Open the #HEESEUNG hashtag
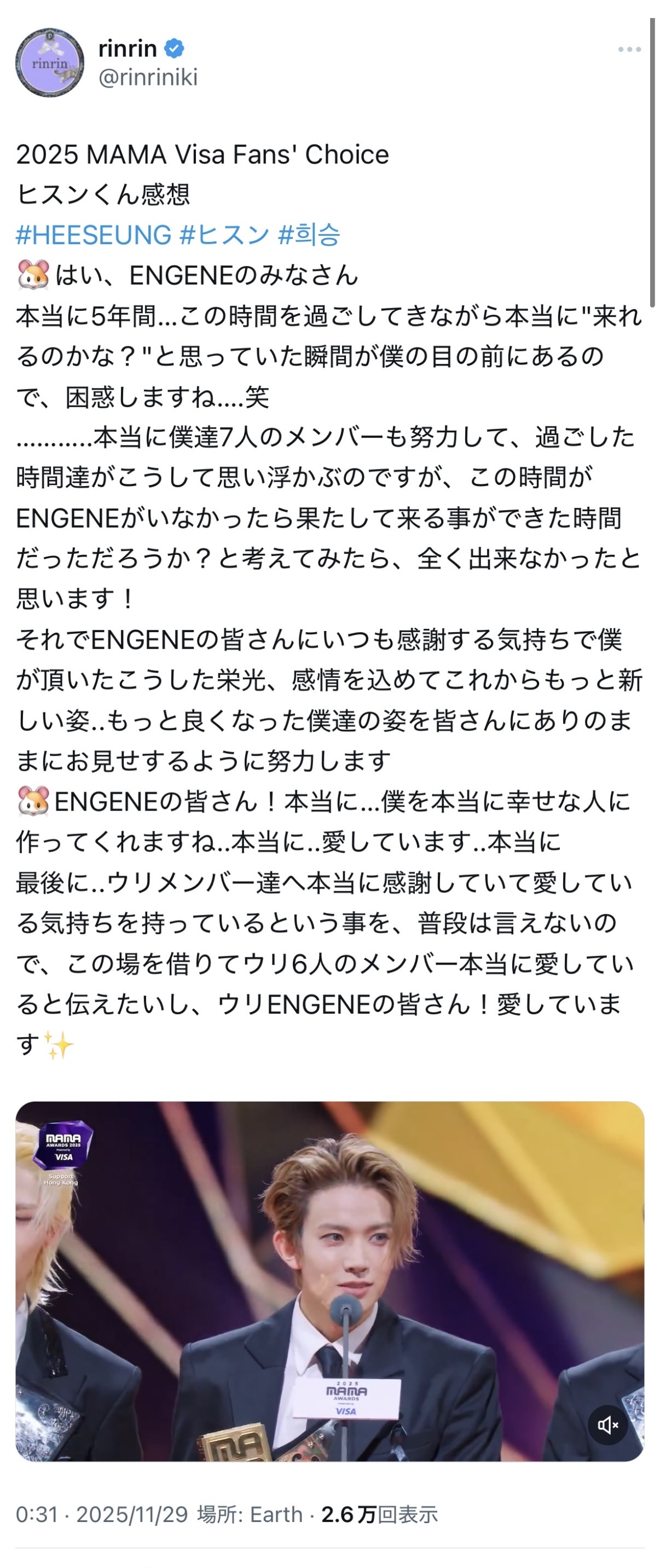This screenshot has width=660, height=1568. 94,235
